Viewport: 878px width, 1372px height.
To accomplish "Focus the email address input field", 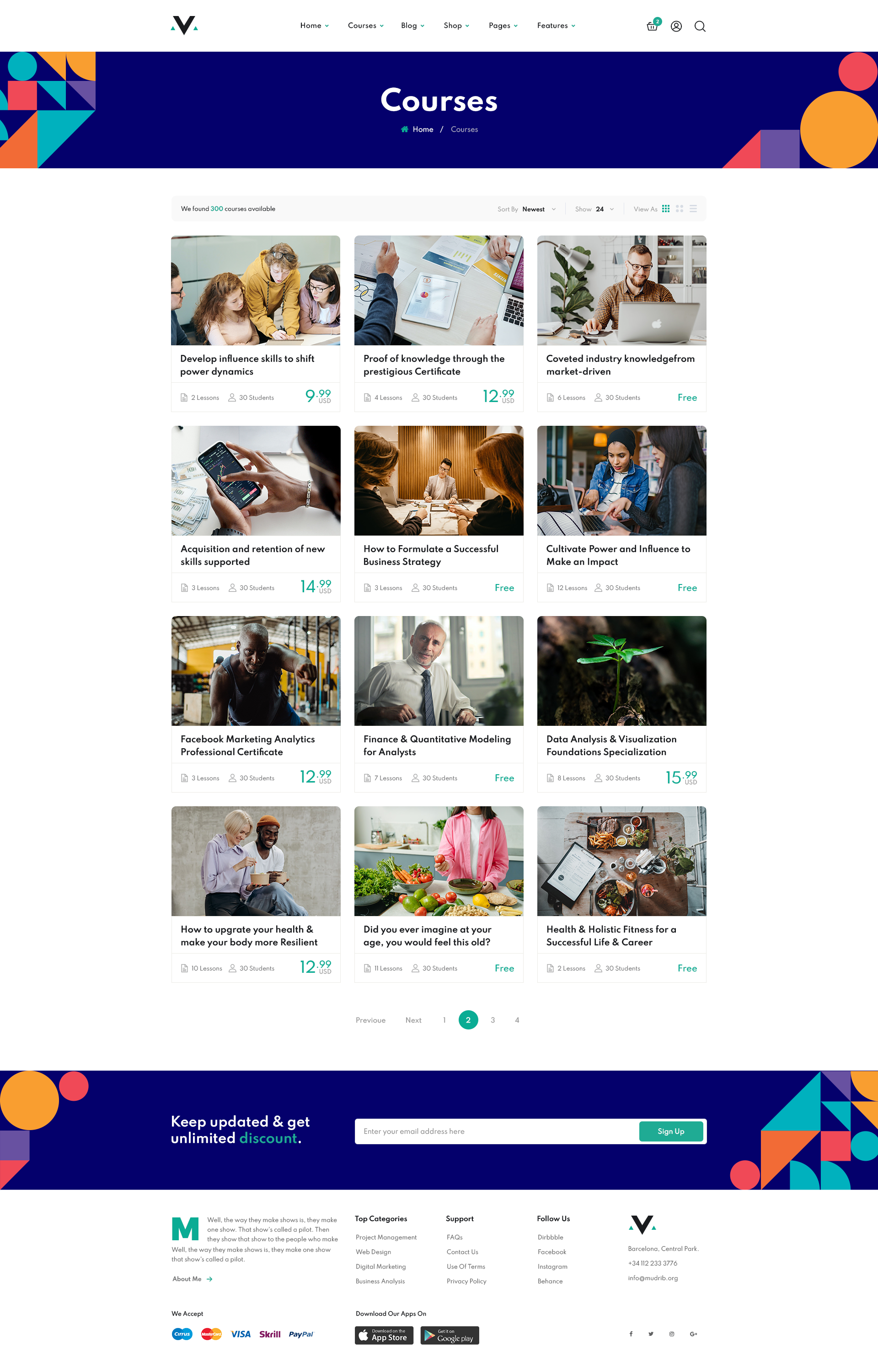I will coord(496,1131).
